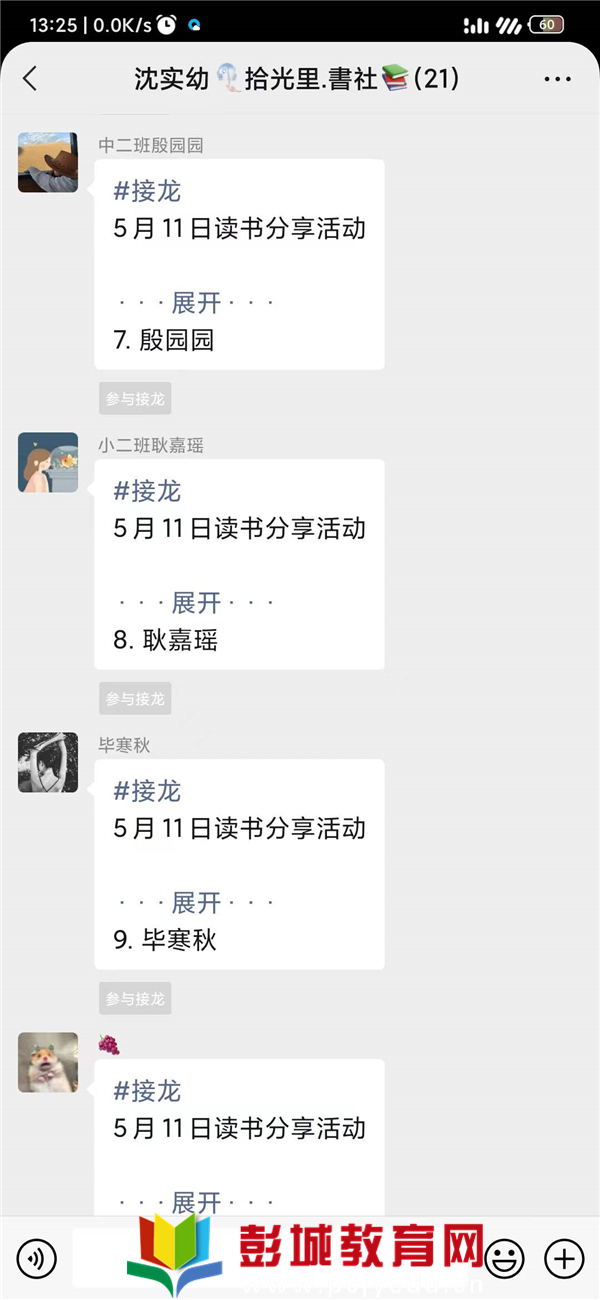The image size is (600, 1300).
Task: Open the emoji picker
Action: point(505,1257)
